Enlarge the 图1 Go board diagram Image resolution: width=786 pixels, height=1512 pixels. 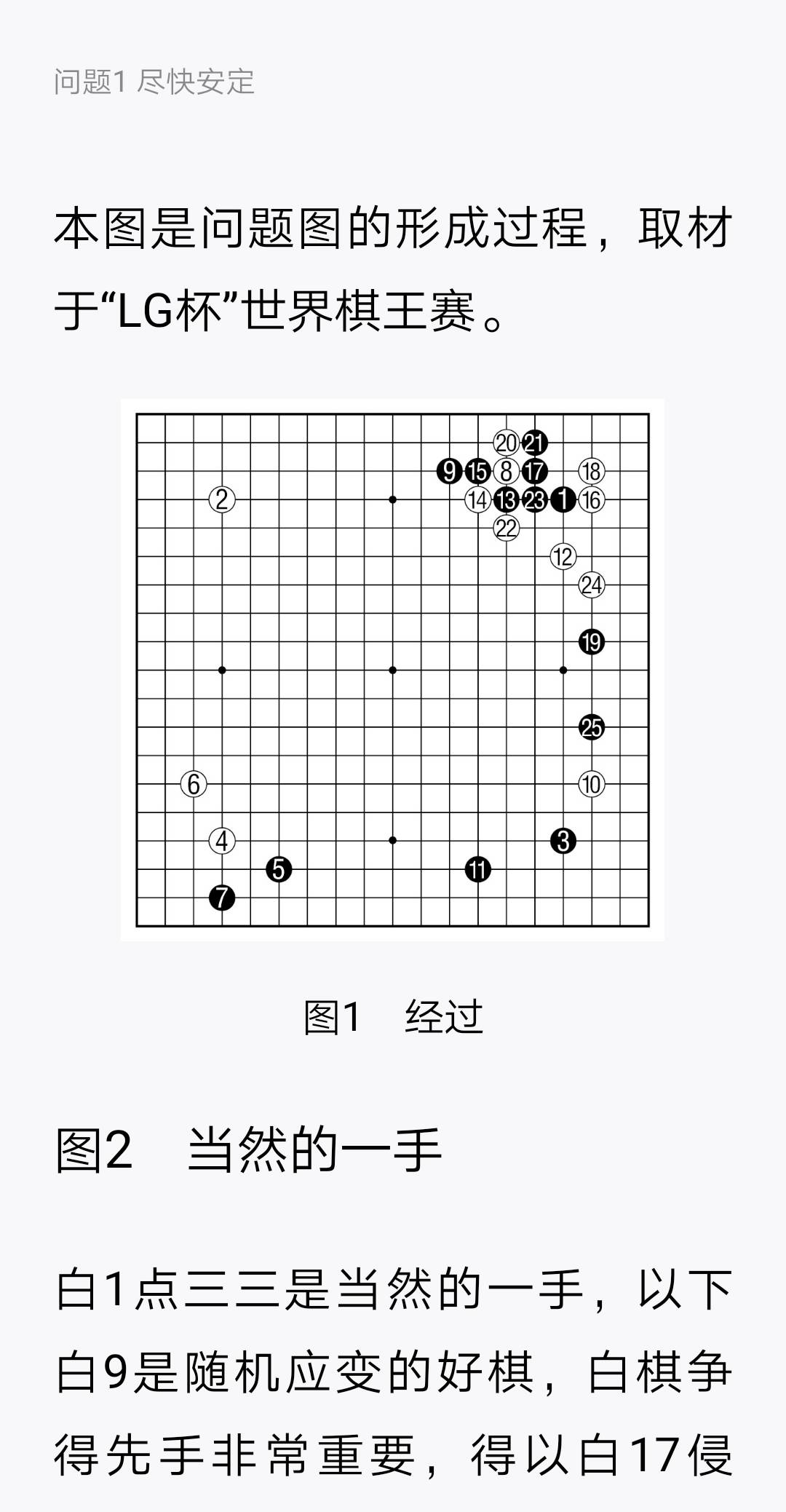(x=392, y=670)
